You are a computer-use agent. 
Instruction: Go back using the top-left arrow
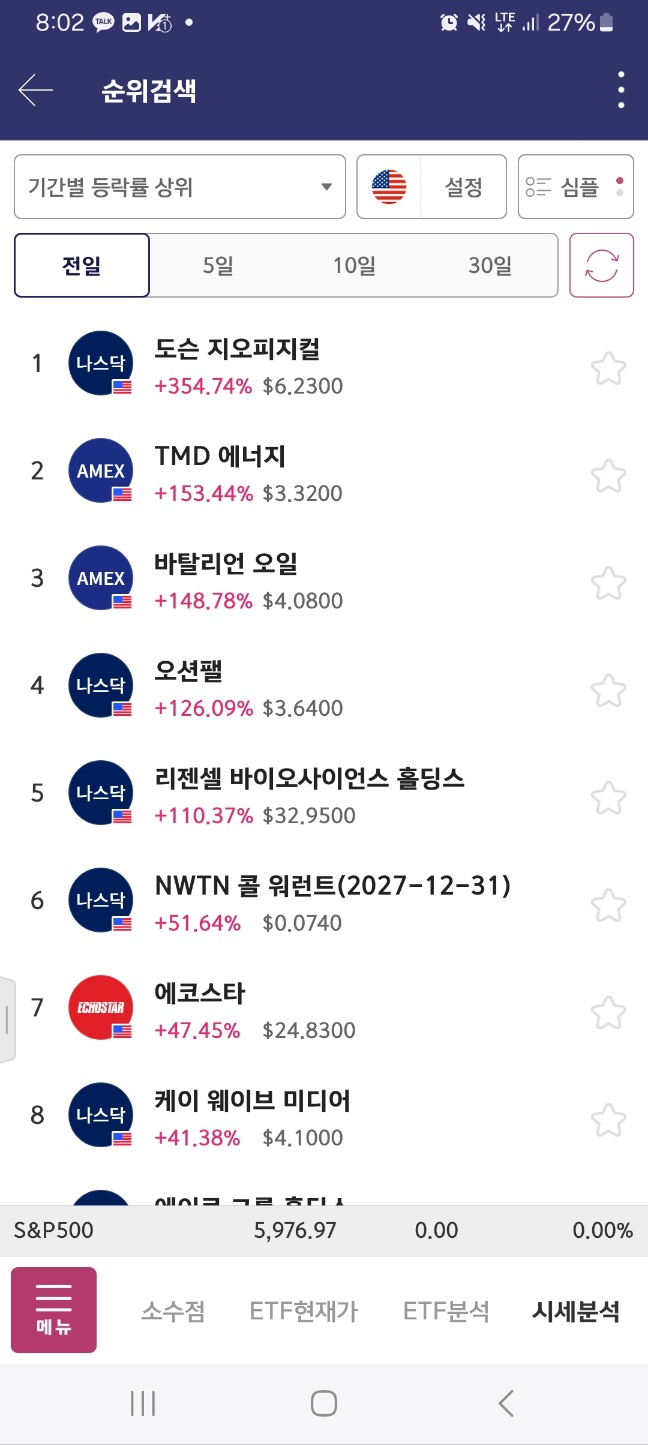coord(36,91)
